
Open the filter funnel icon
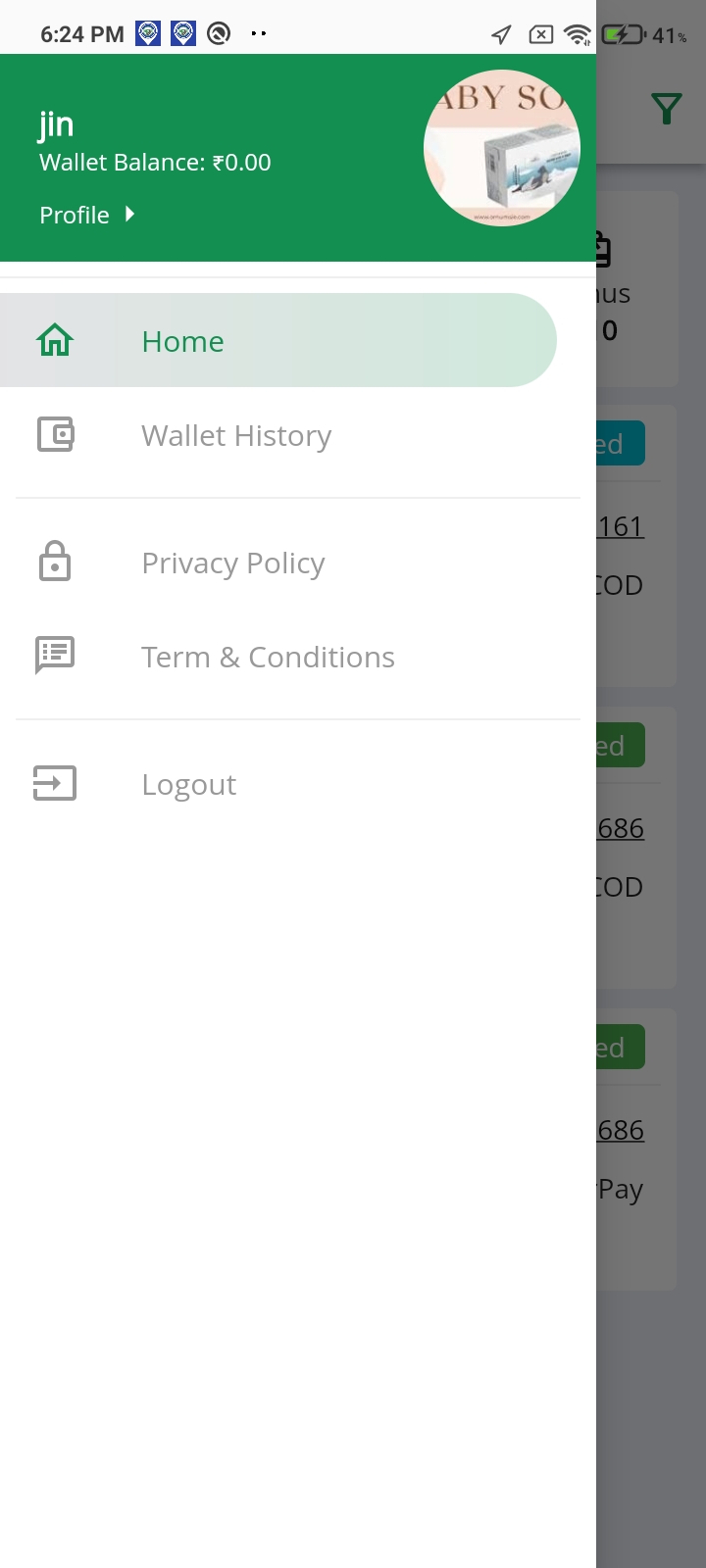point(667,108)
